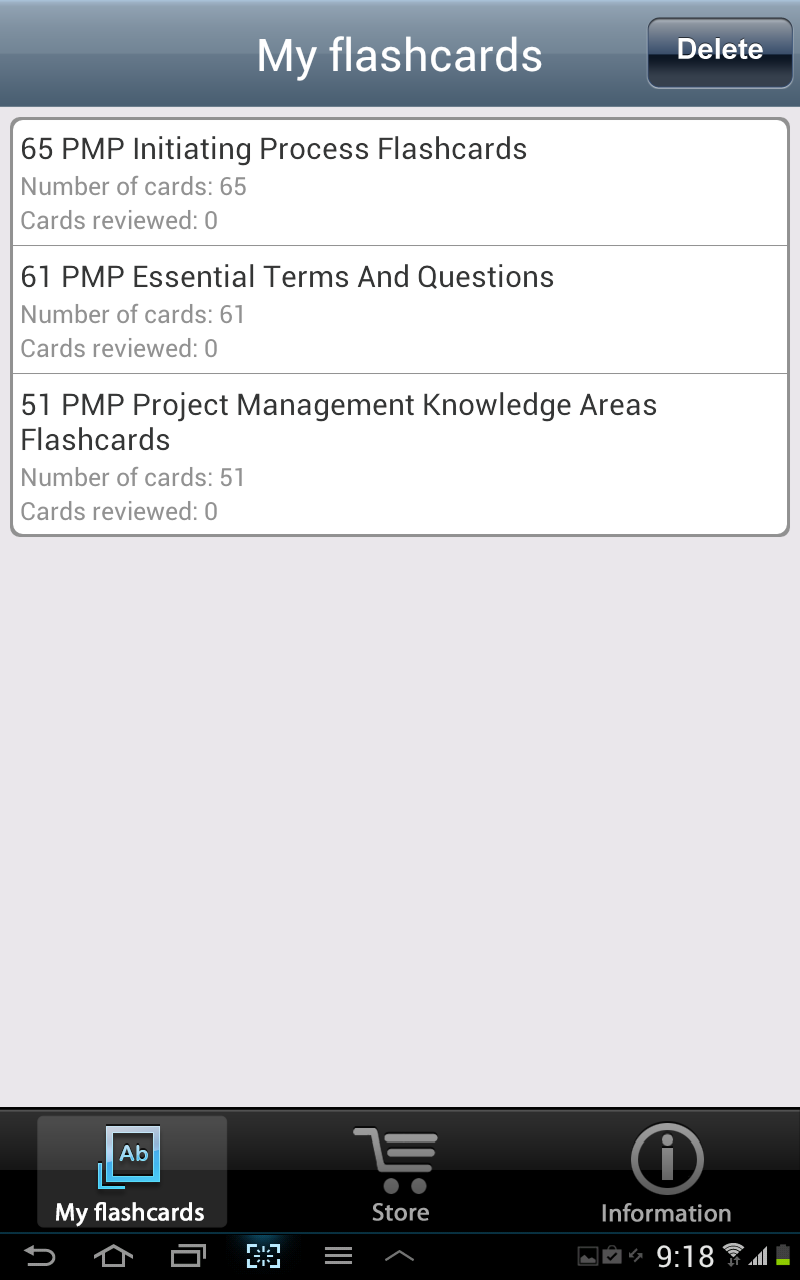Collapse the navigation bar with the chevron
This screenshot has height=1280, width=800.
(x=400, y=1255)
